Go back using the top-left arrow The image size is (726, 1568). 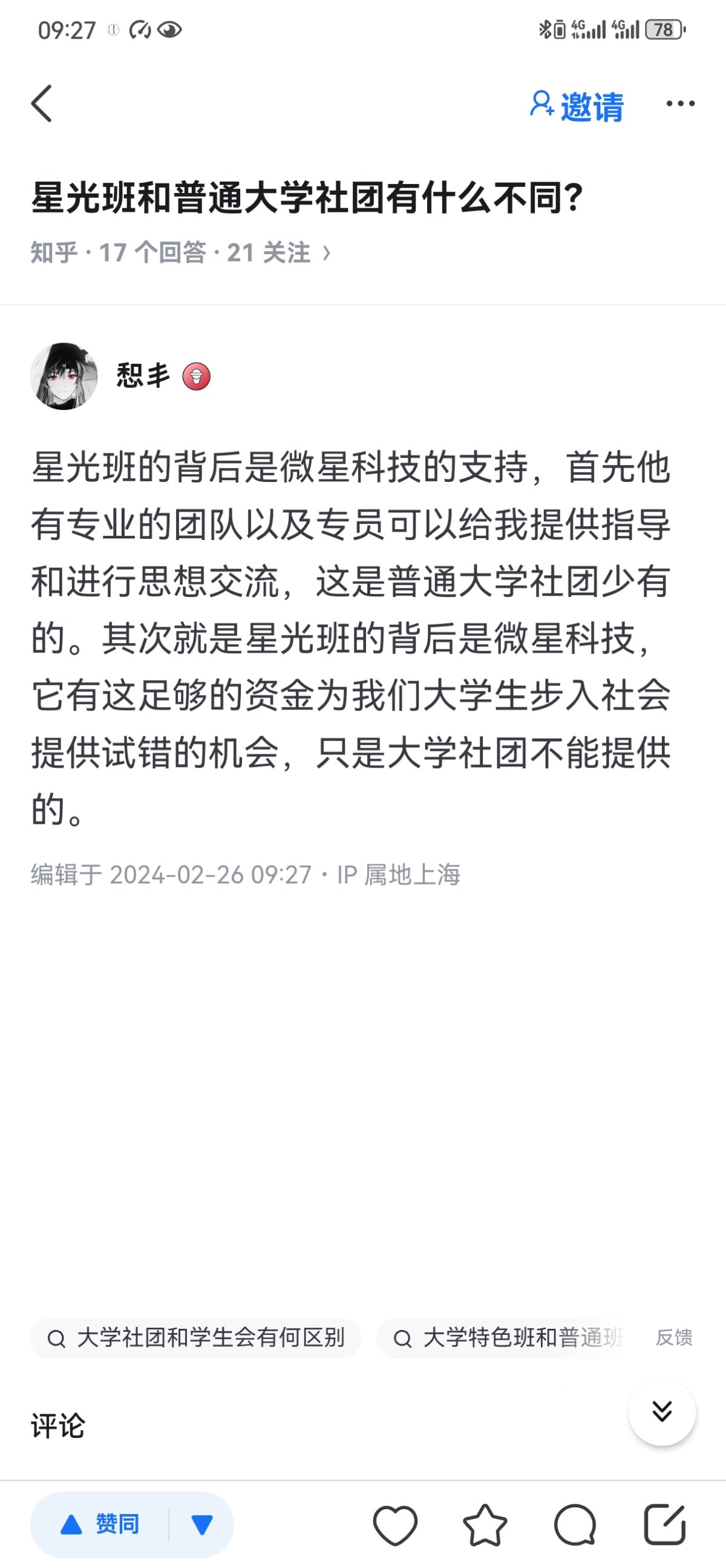pyautogui.click(x=41, y=104)
